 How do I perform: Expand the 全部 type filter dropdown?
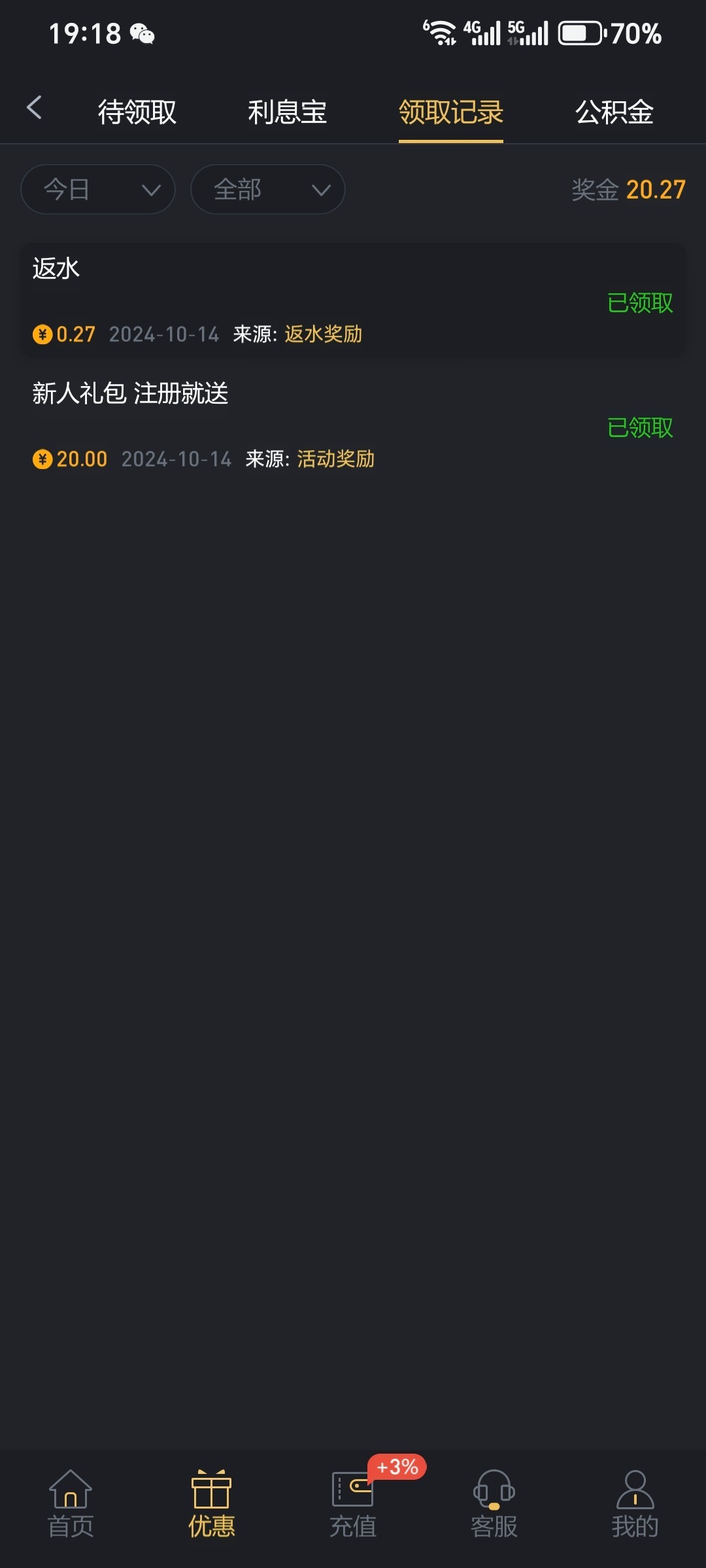(268, 189)
